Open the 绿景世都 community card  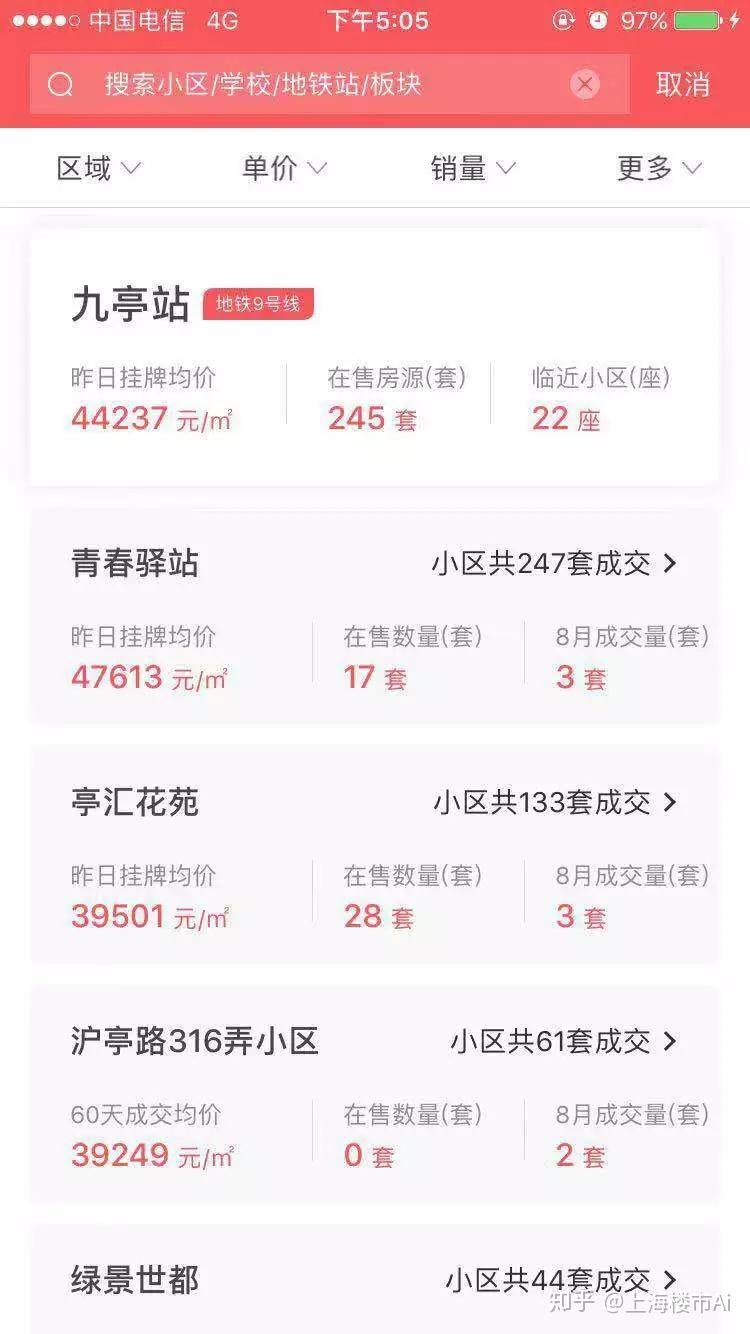pos(375,1279)
